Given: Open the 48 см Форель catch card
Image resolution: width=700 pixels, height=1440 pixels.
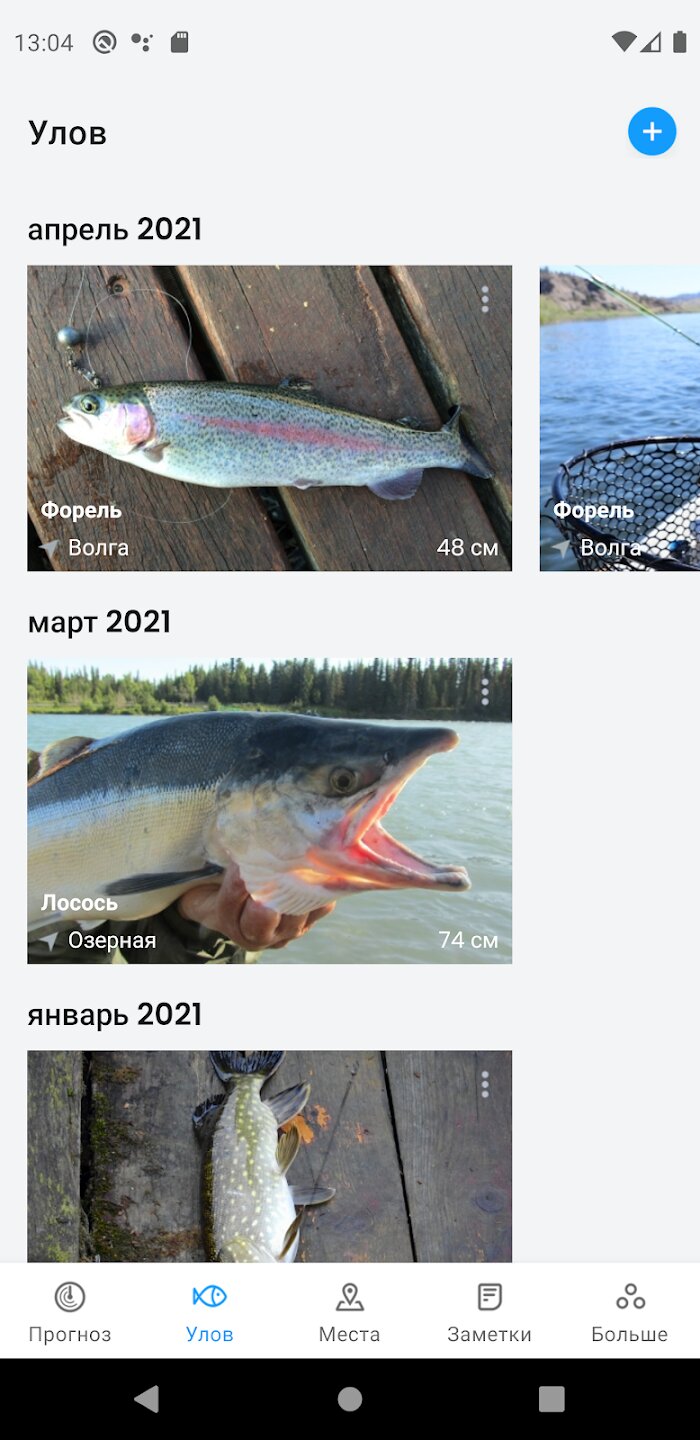Looking at the screenshot, I should click(269, 418).
